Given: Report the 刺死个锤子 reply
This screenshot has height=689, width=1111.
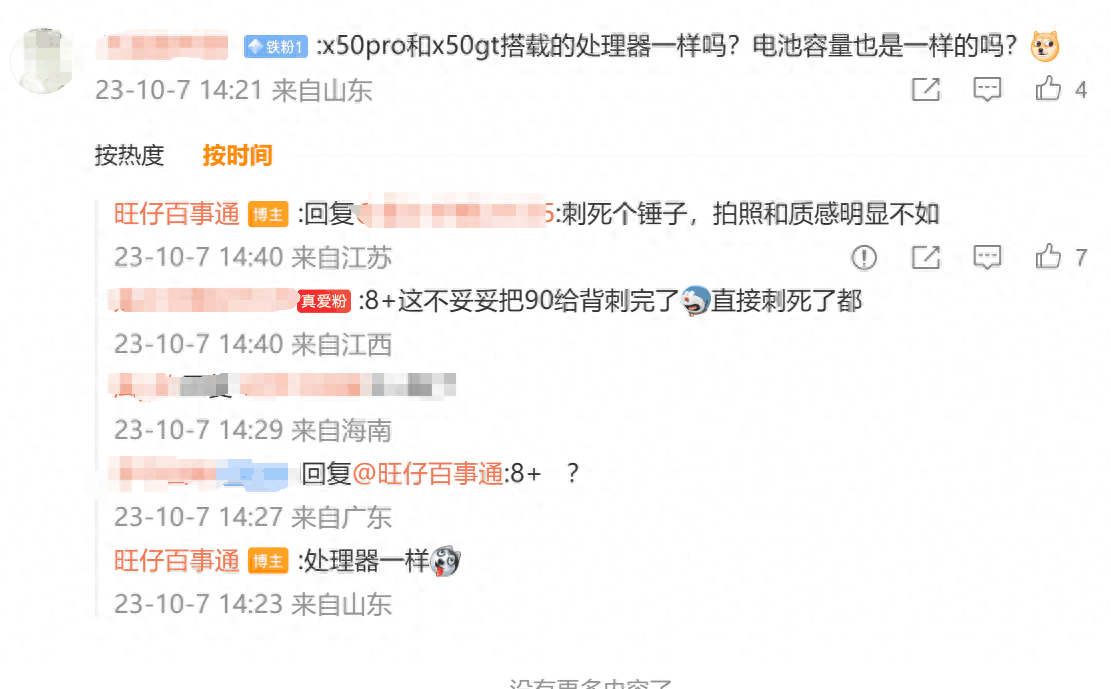Looking at the screenshot, I should click(x=864, y=257).
